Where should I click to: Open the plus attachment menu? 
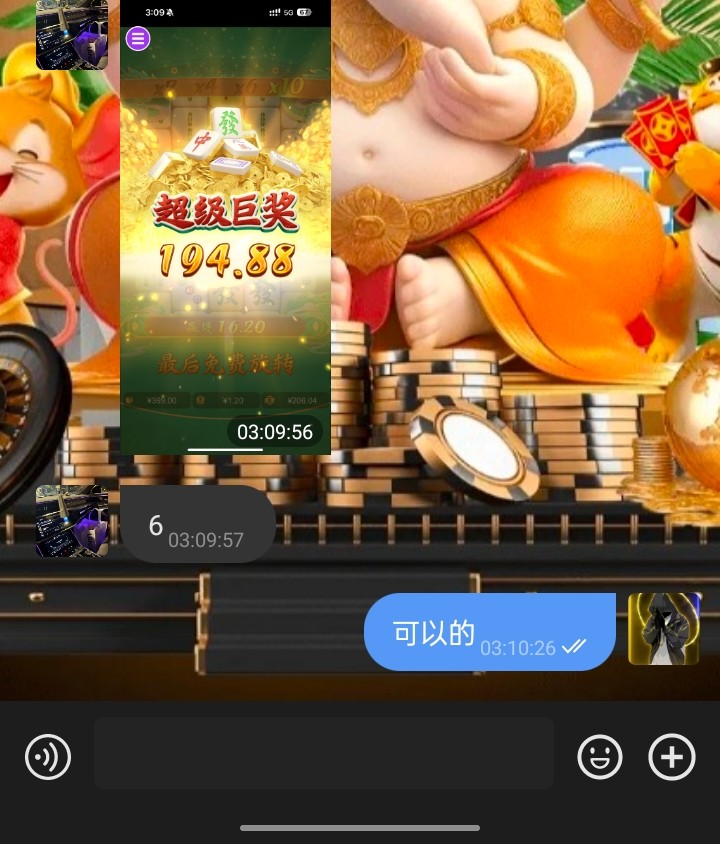point(672,757)
